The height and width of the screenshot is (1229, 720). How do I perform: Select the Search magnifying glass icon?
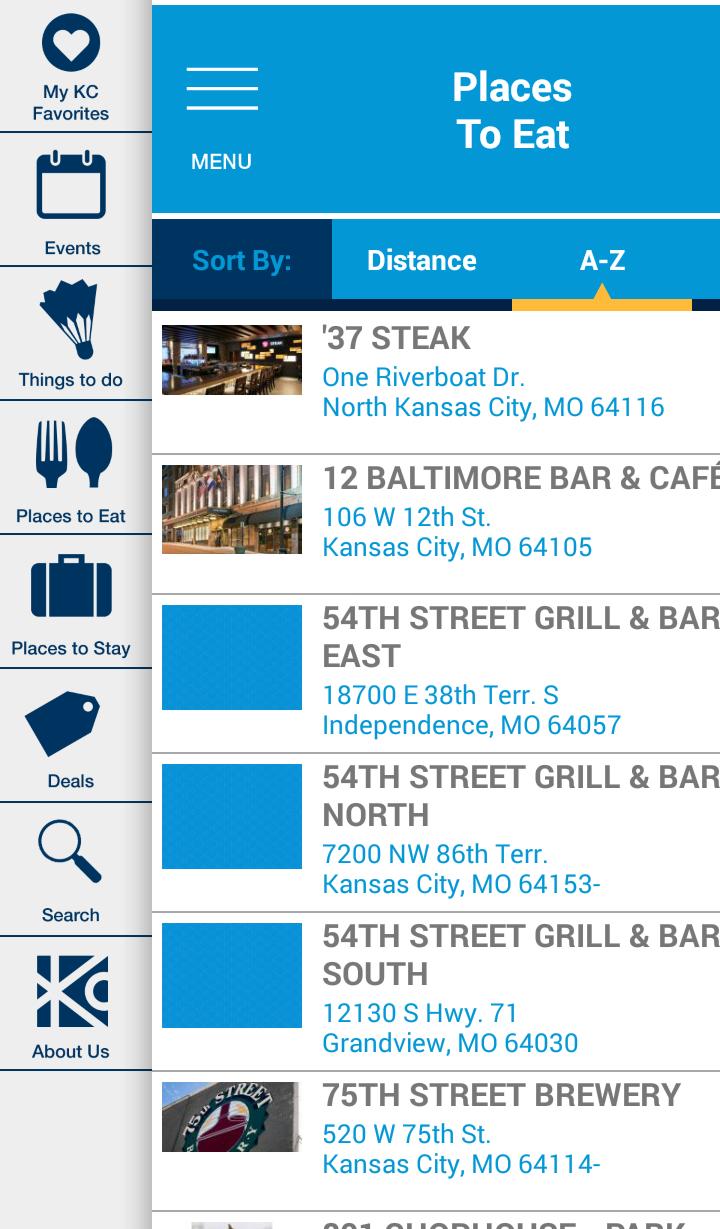click(x=71, y=852)
